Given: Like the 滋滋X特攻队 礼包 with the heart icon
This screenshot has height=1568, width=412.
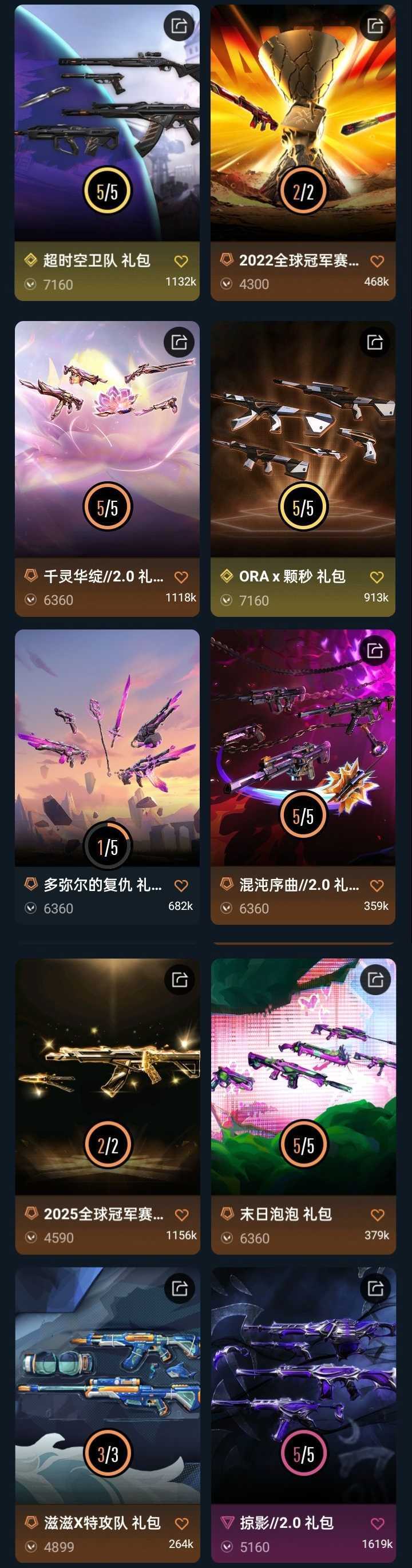Looking at the screenshot, I should tap(181, 1523).
